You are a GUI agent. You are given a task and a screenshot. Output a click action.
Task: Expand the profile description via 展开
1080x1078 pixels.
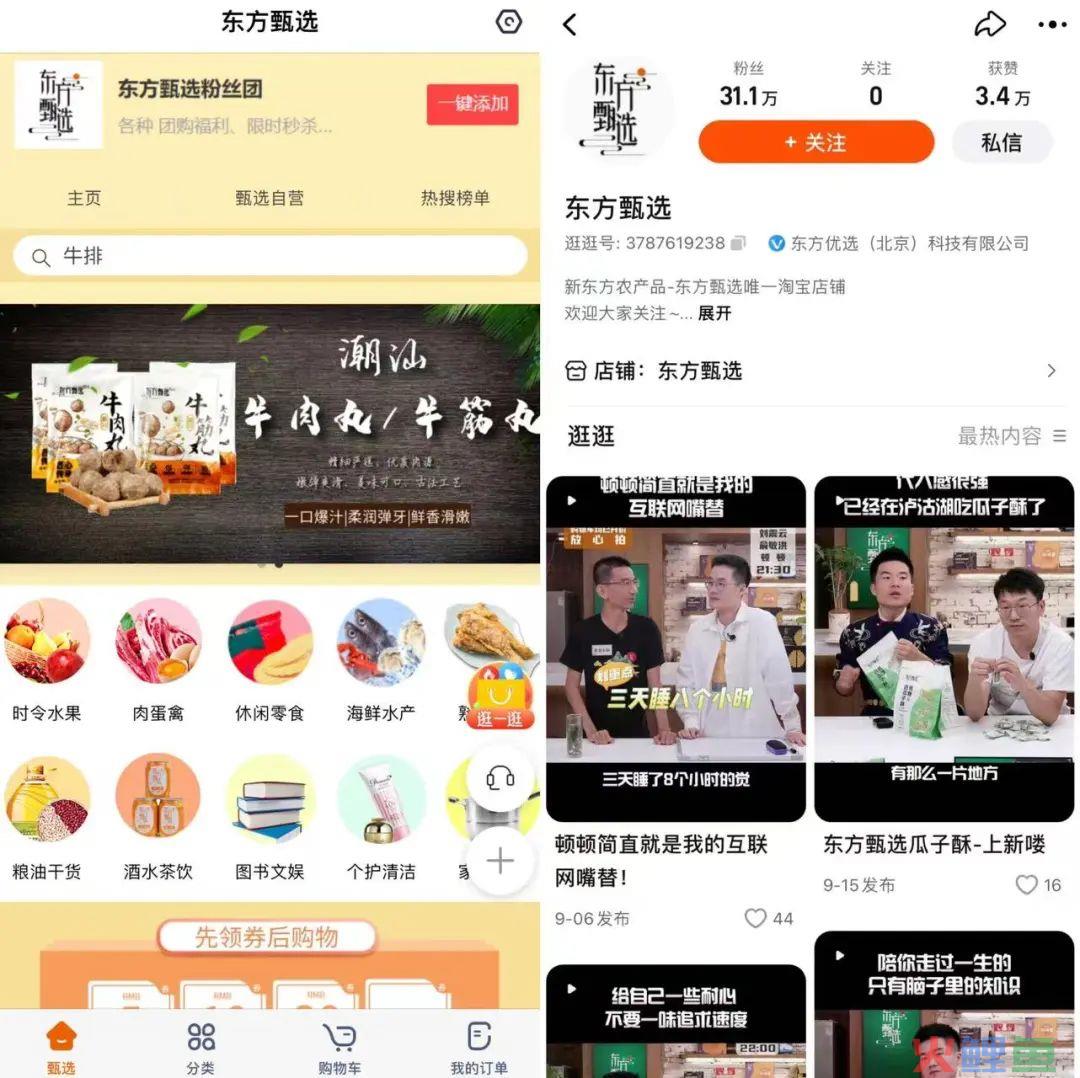pyautogui.click(x=715, y=313)
